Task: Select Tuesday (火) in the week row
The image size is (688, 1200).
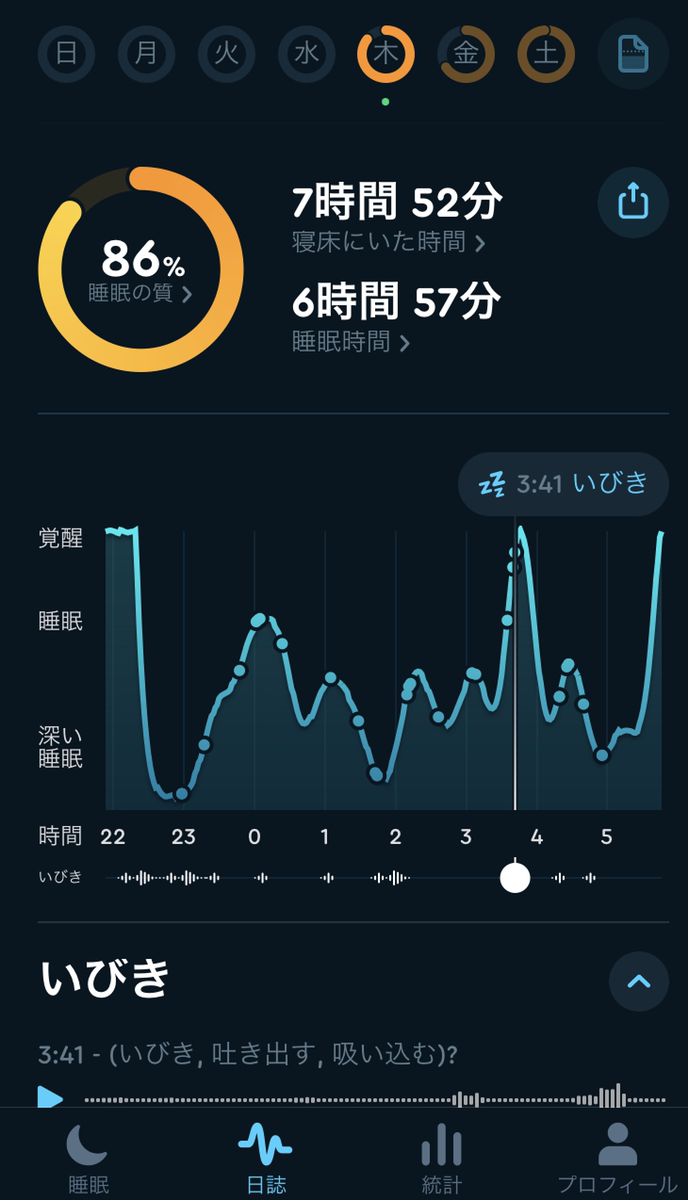Action: pos(226,54)
